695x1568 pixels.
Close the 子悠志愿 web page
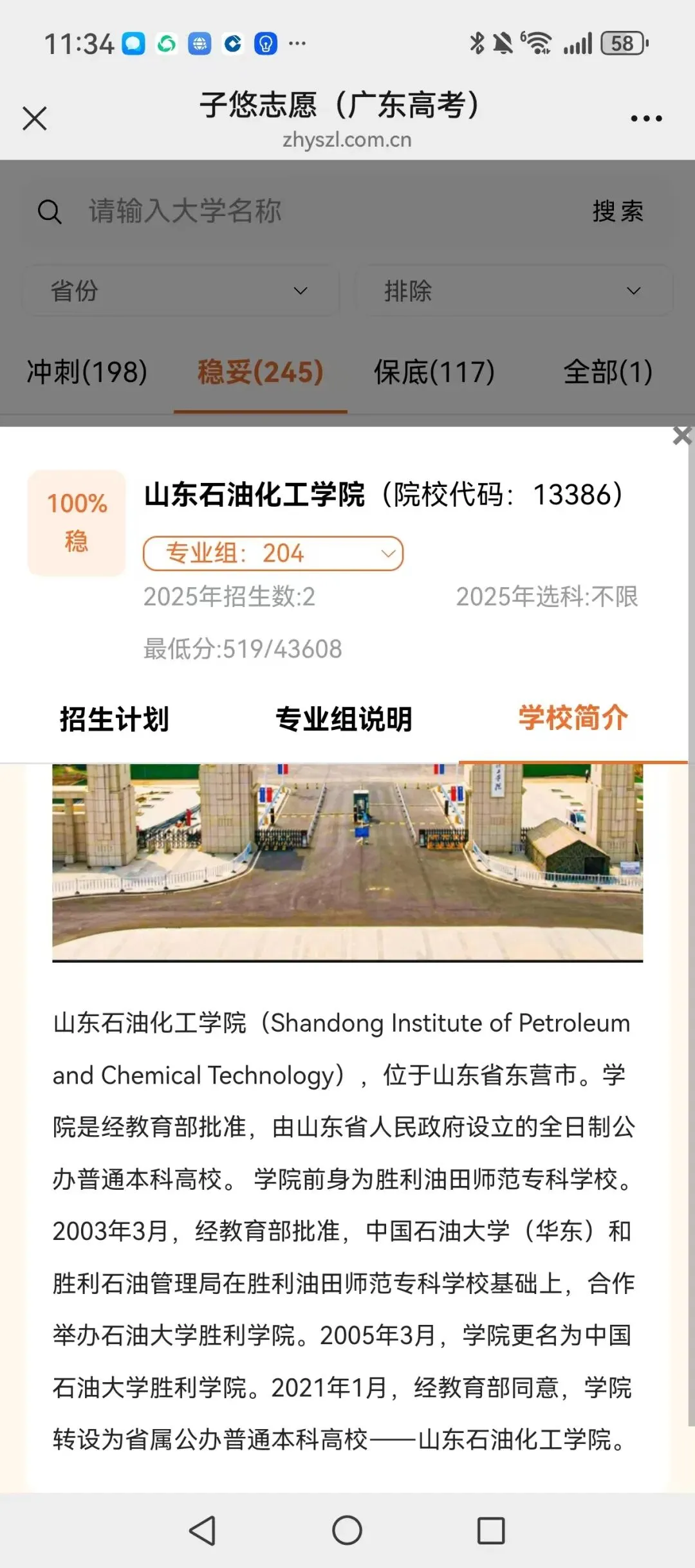[x=35, y=118]
